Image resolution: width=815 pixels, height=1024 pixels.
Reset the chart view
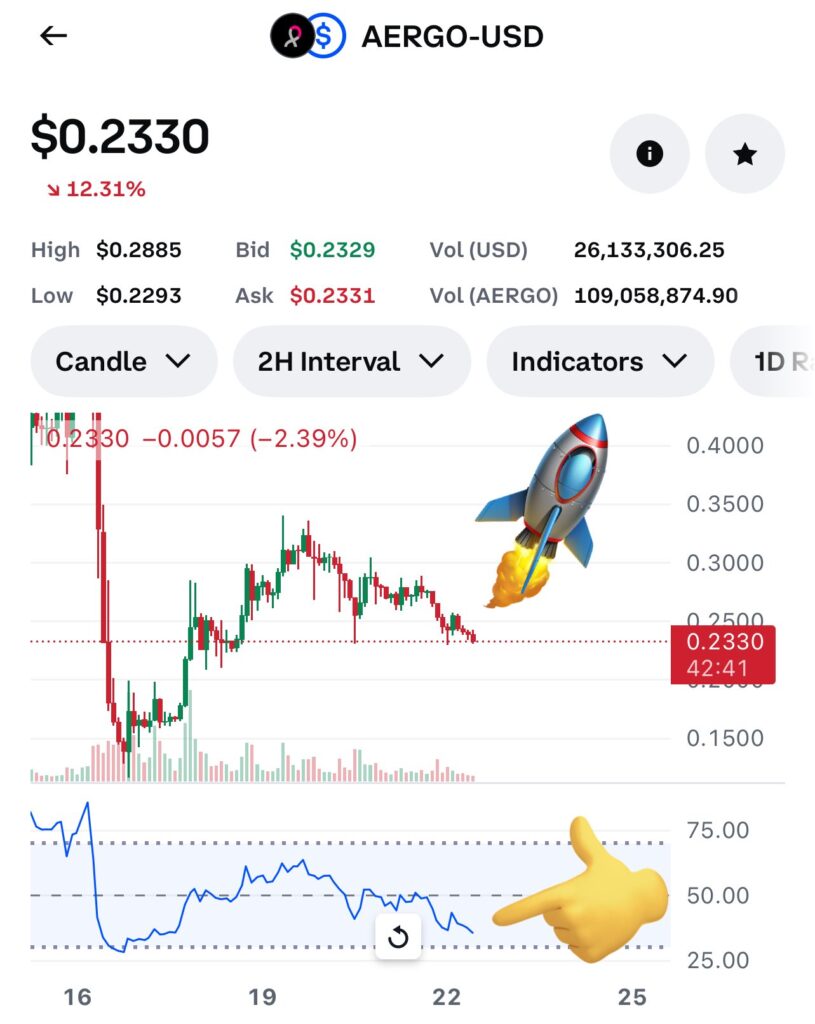[398, 937]
